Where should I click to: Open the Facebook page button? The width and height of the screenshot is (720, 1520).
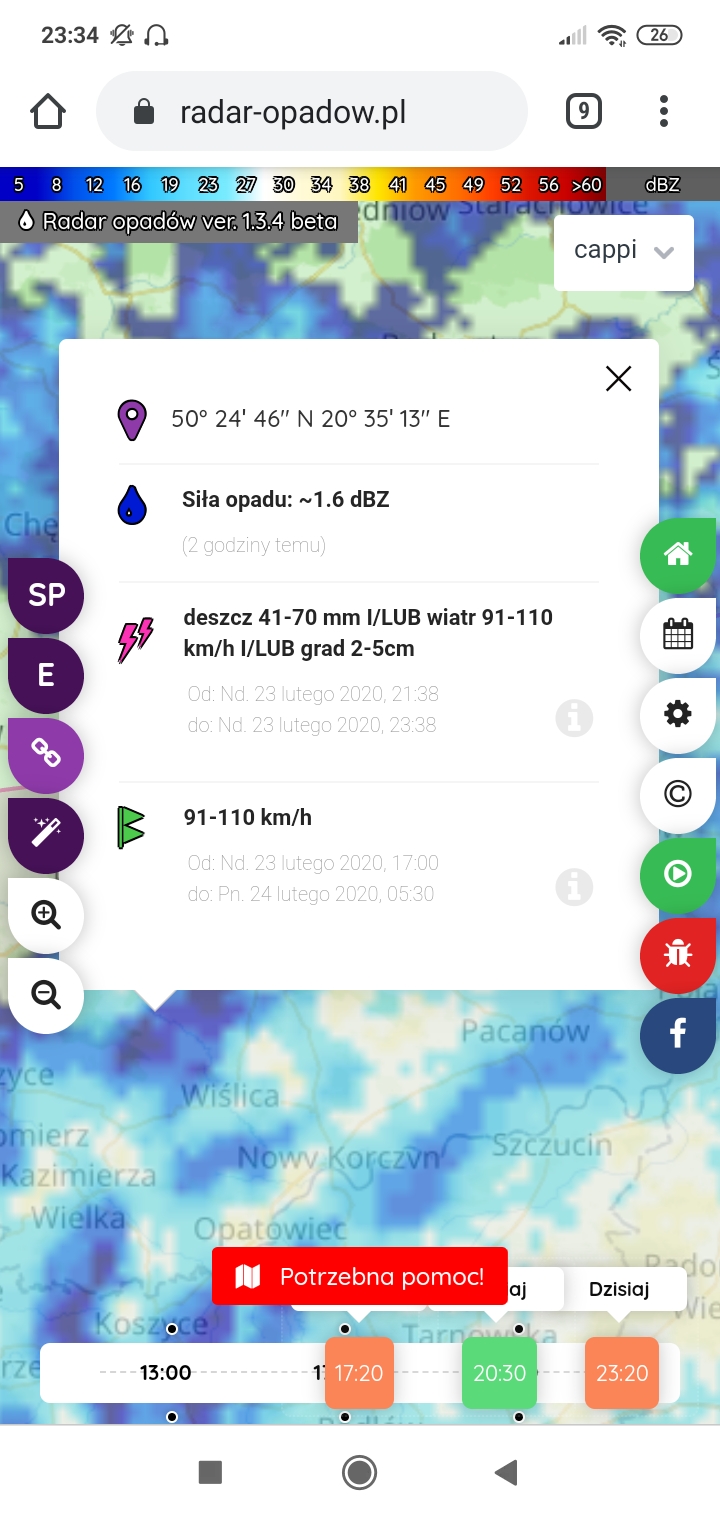click(678, 1034)
